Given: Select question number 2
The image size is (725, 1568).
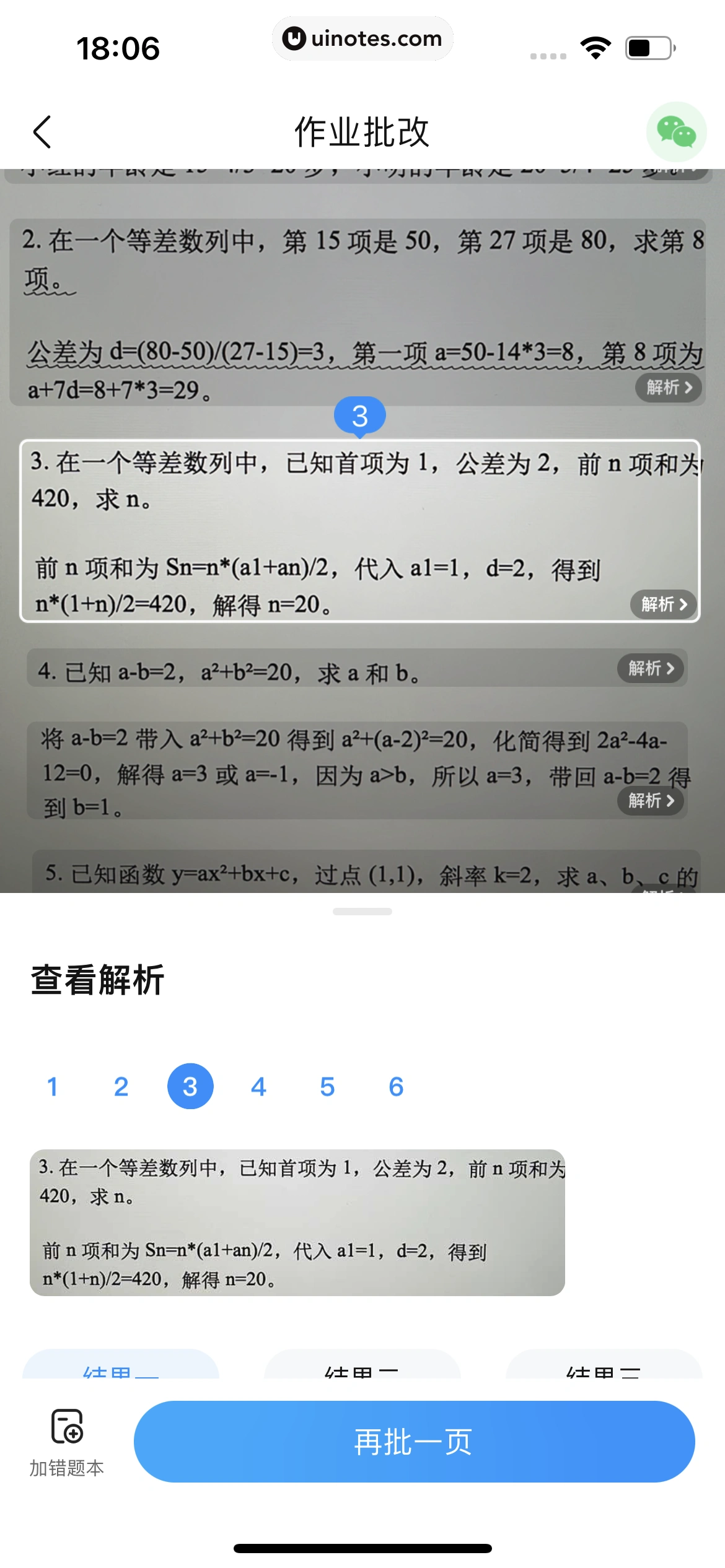Looking at the screenshot, I should click(x=121, y=1087).
